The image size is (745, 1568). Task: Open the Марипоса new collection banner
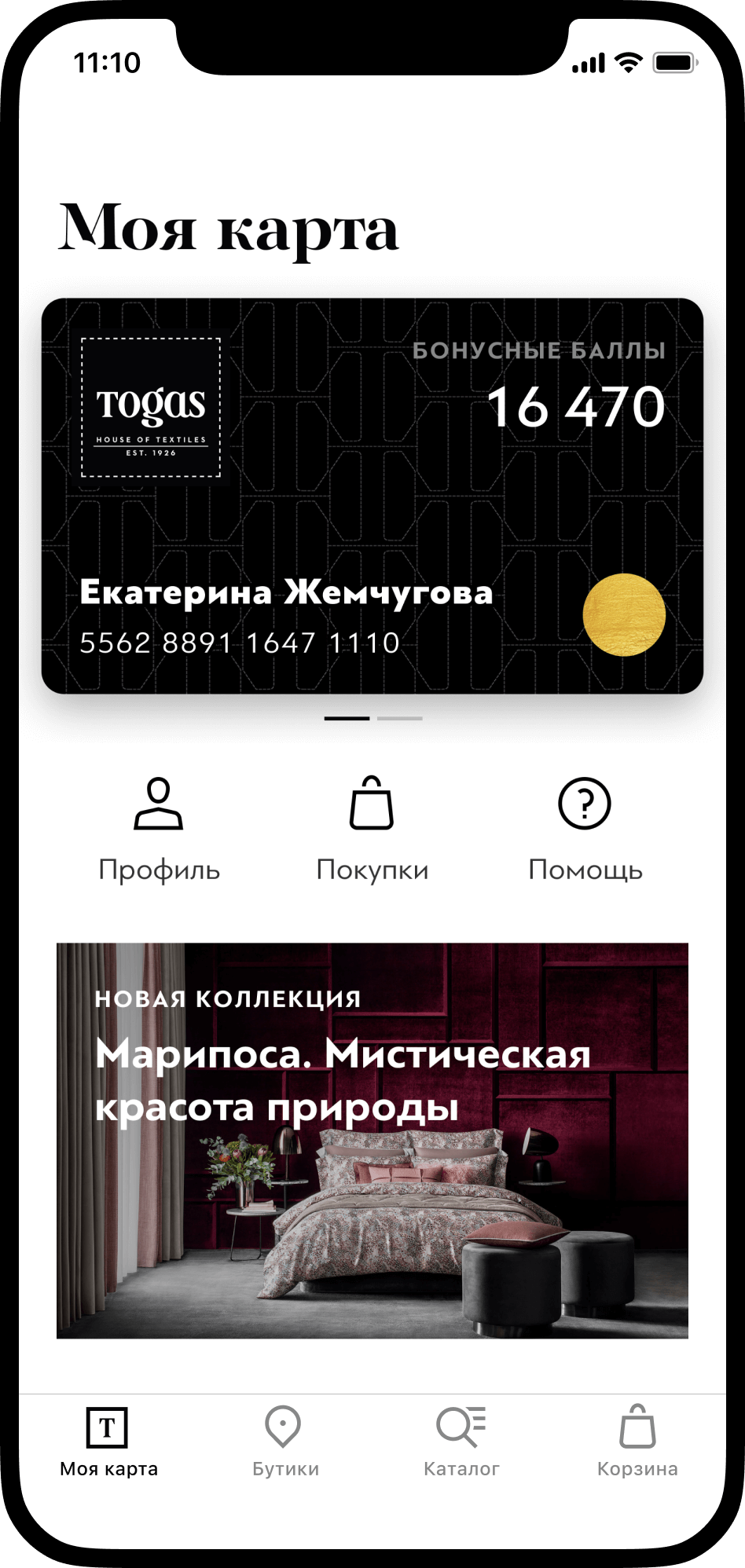point(372,1140)
